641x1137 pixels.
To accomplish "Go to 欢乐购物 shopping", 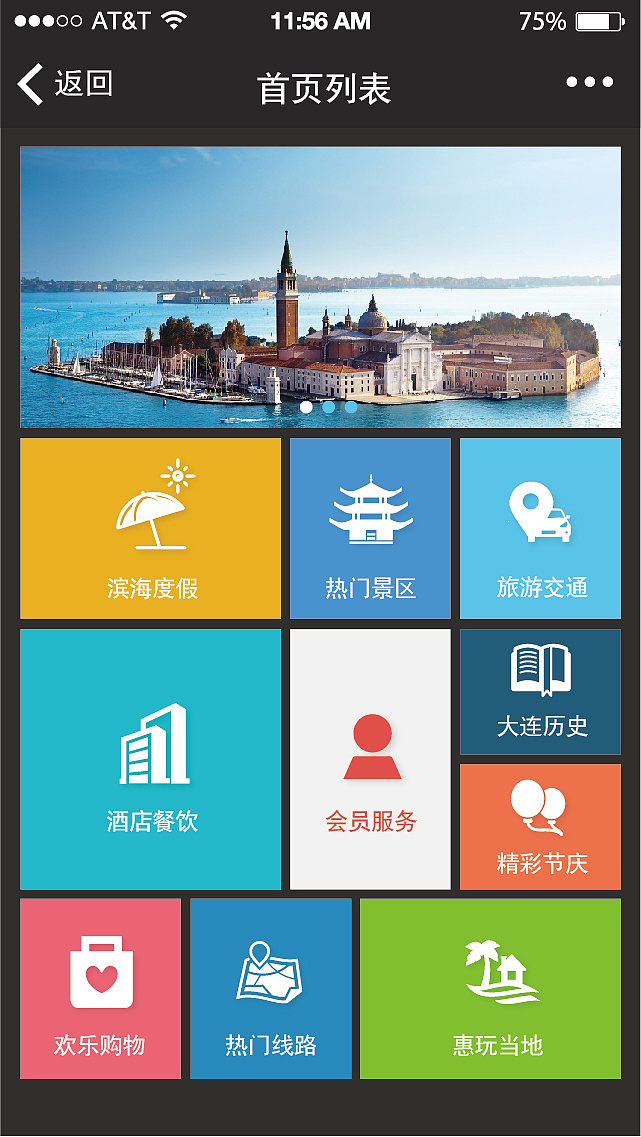I will point(100,988).
